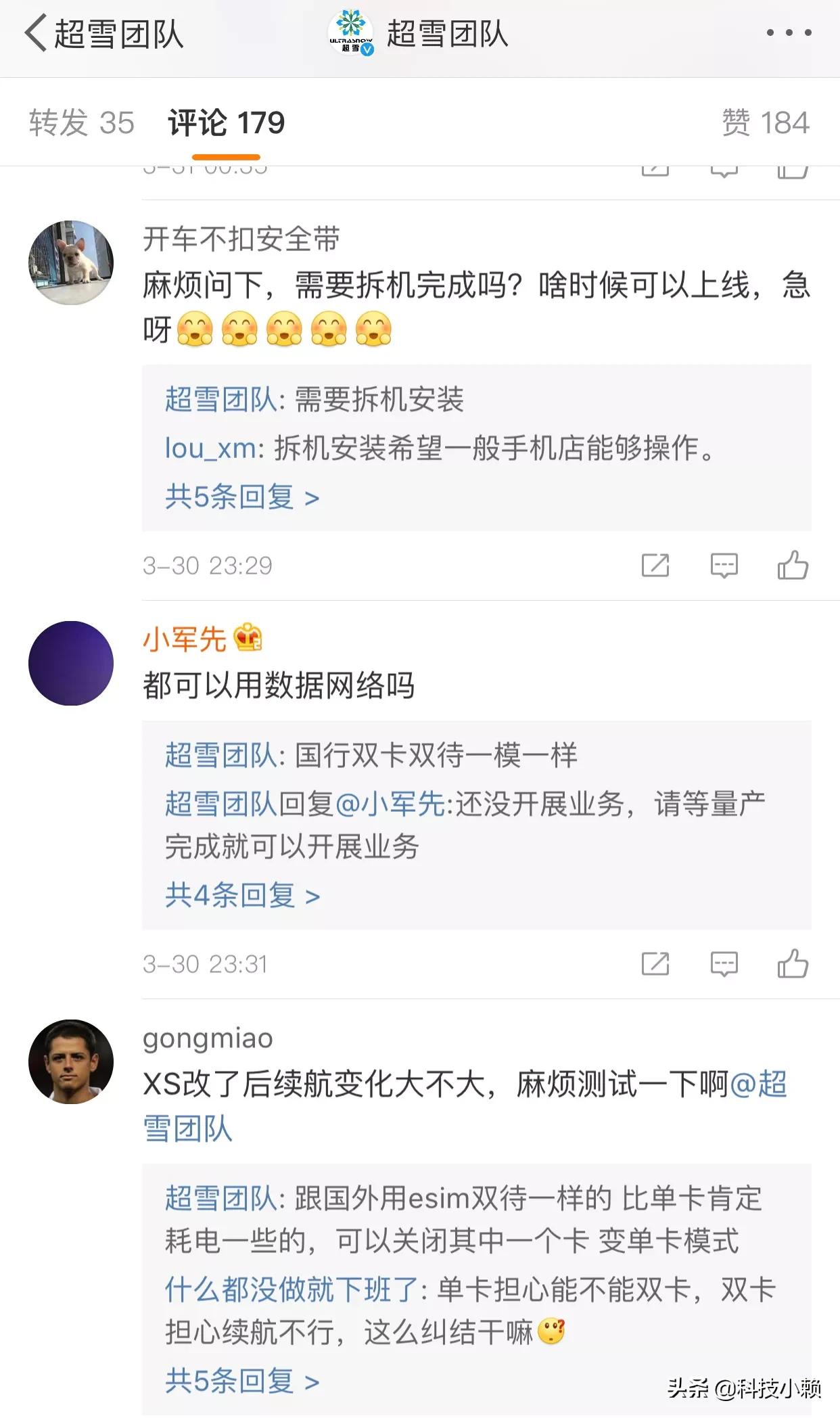Image resolution: width=840 pixels, height=1418 pixels.
Task: Tap the back arrow at top left
Action: coord(37,32)
